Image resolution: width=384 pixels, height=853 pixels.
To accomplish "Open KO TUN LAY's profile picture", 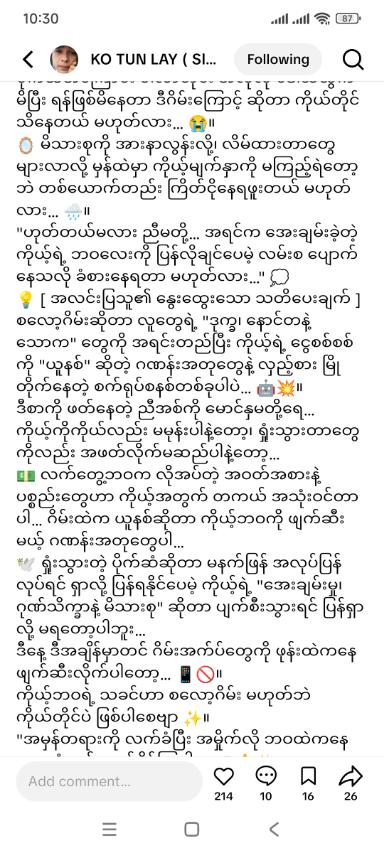I will (64, 59).
